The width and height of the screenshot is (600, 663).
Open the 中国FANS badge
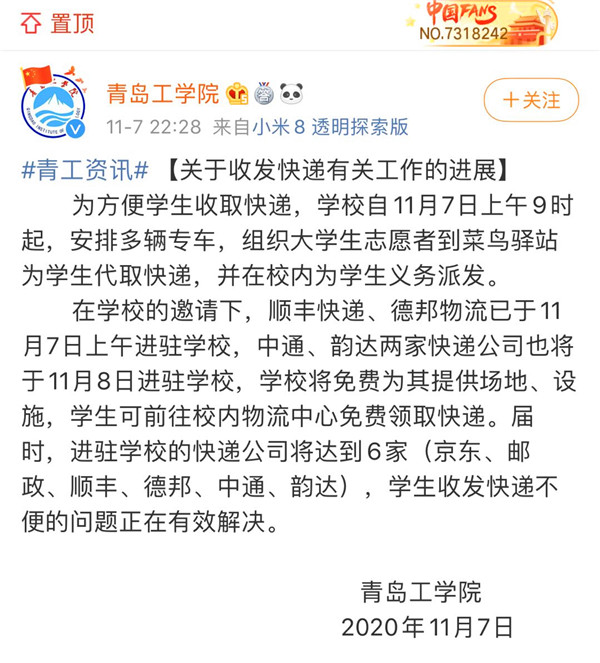[x=480, y=23]
